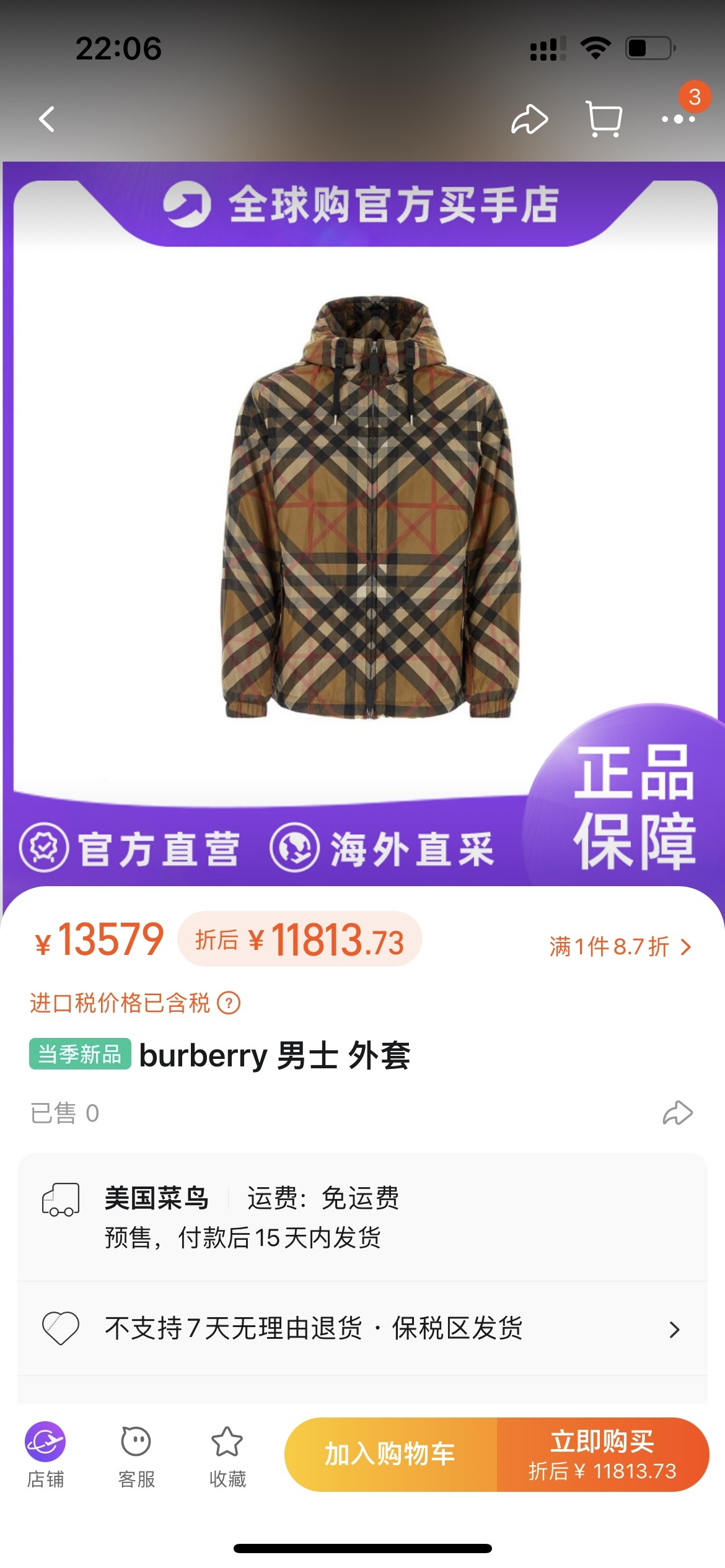Tap the import tax question mark icon
The width and height of the screenshot is (725, 1568).
point(229,1003)
